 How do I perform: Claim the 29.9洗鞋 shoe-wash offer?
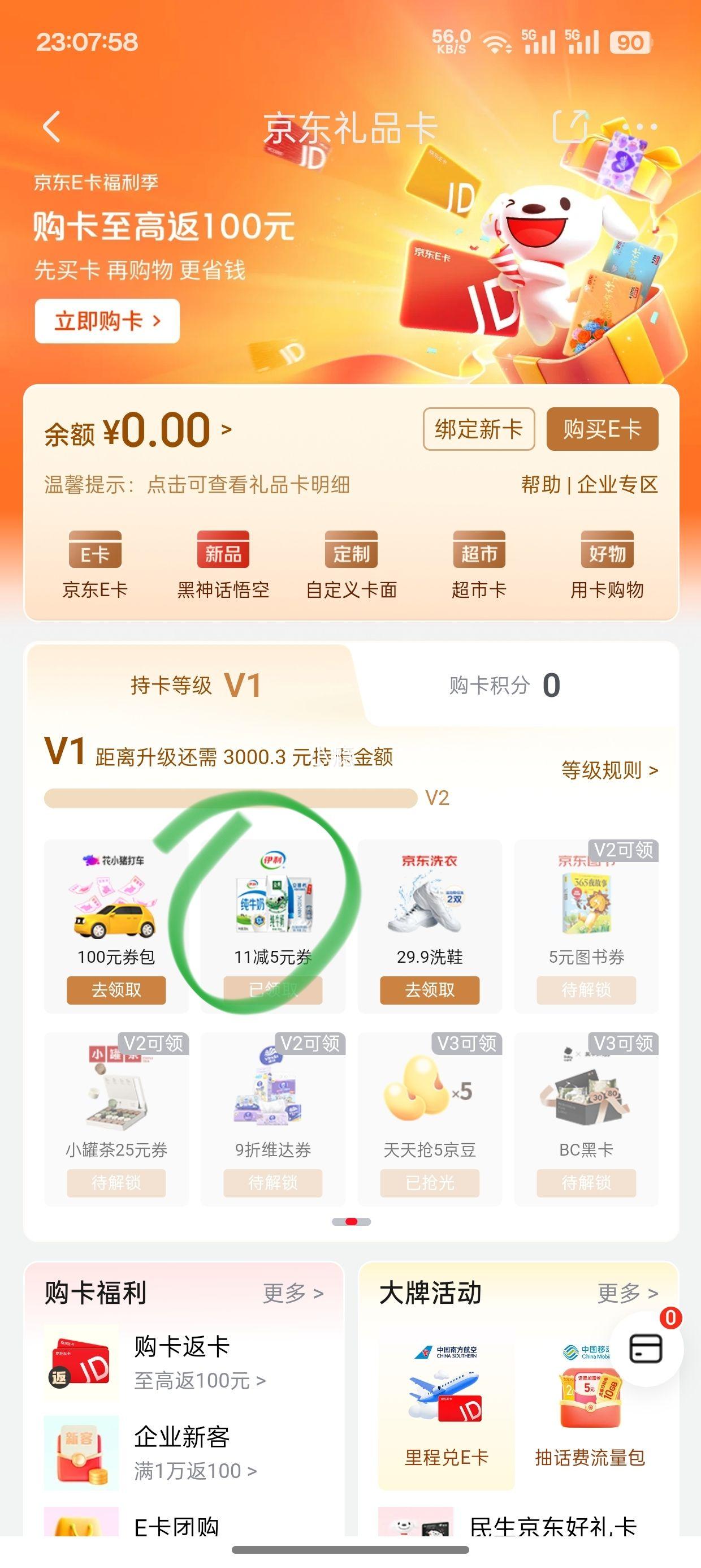tap(430, 990)
